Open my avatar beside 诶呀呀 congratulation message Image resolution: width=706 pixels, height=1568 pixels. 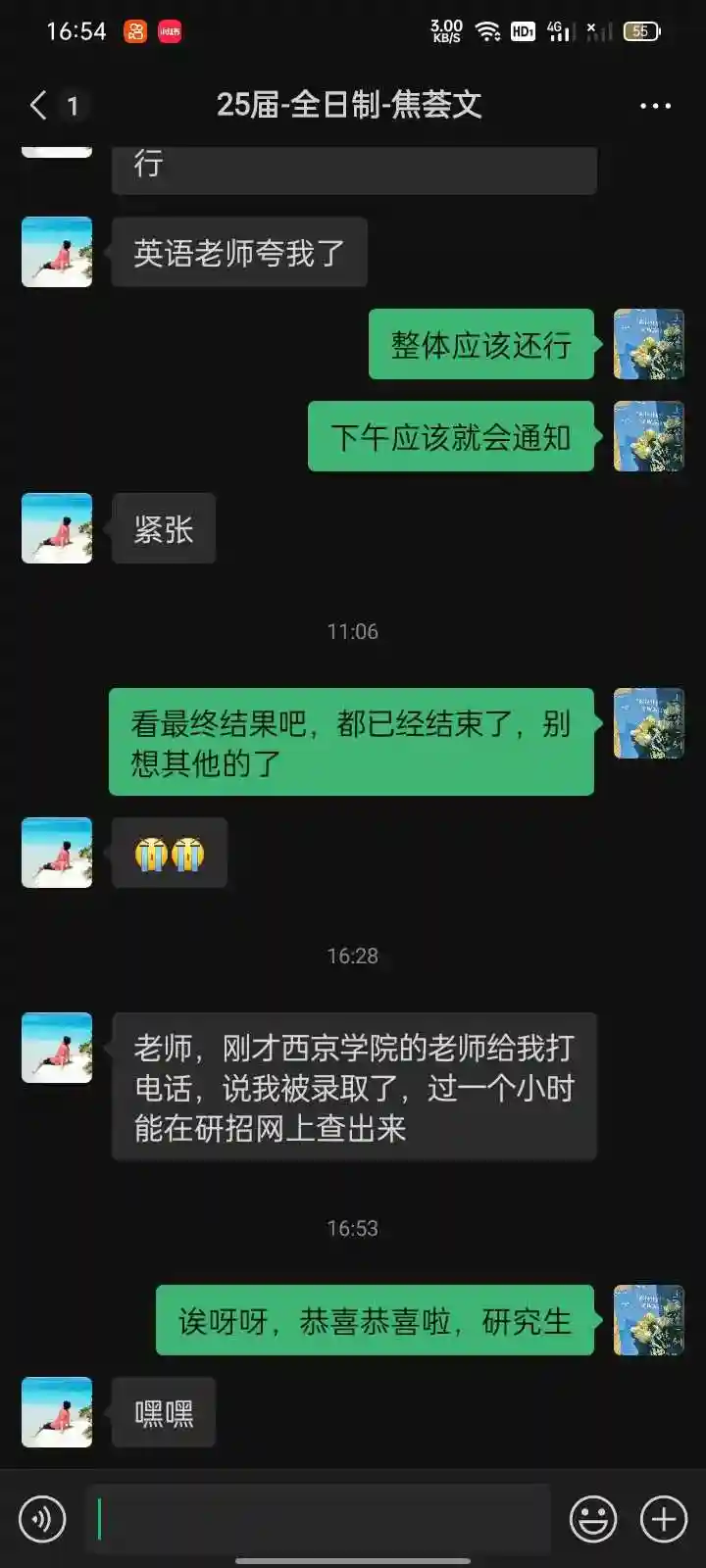[x=648, y=1320]
